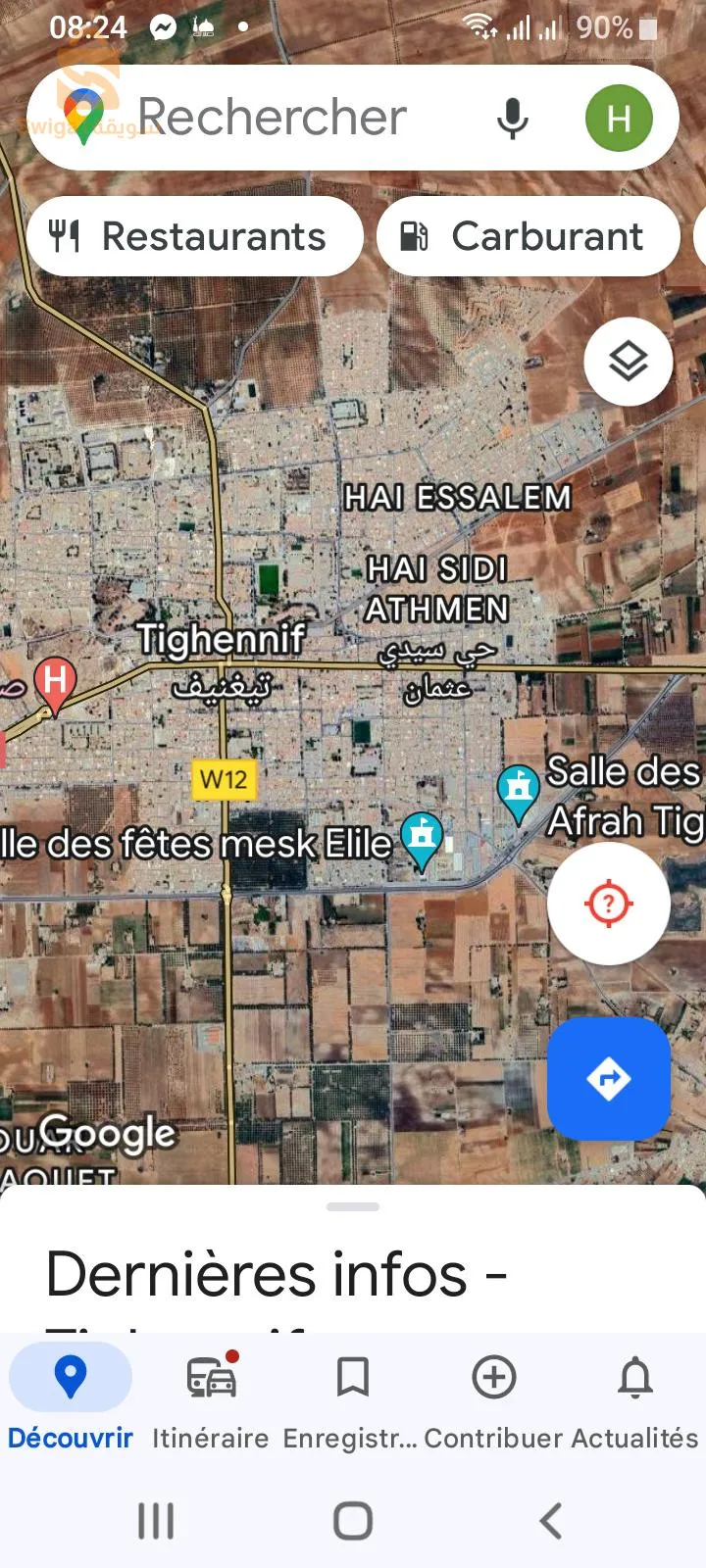Filter map by Restaurants
The image size is (706, 1568).
pyautogui.click(x=194, y=236)
